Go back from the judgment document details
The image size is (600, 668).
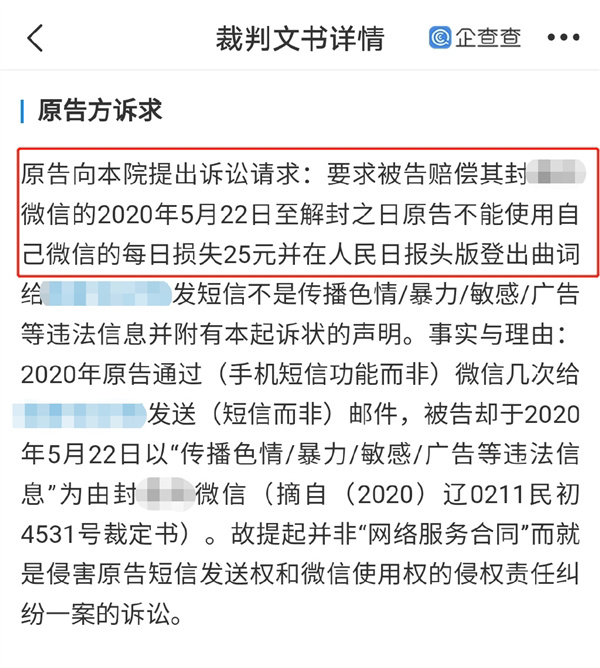coord(36,38)
